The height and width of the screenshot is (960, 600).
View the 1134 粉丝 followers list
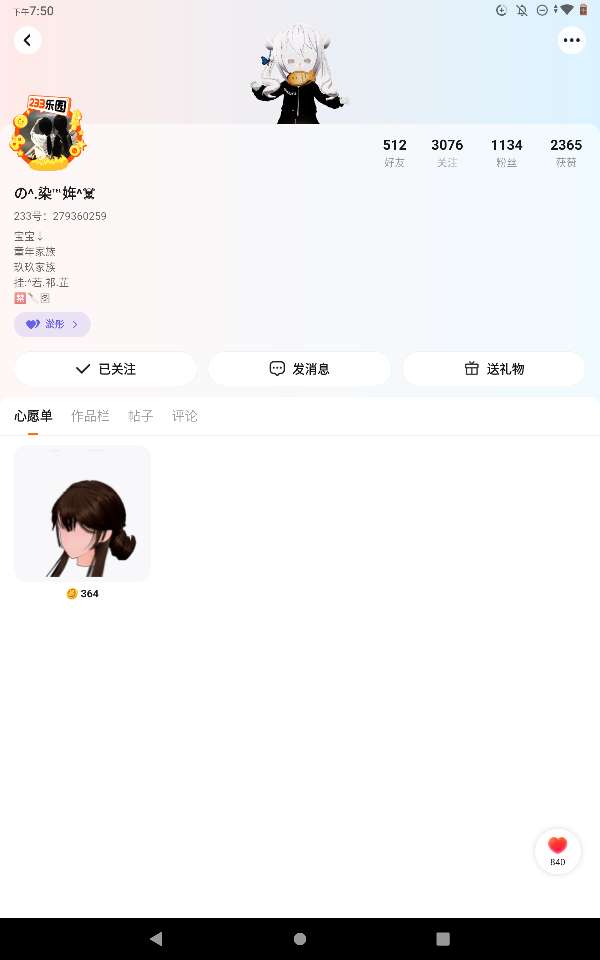(506, 152)
